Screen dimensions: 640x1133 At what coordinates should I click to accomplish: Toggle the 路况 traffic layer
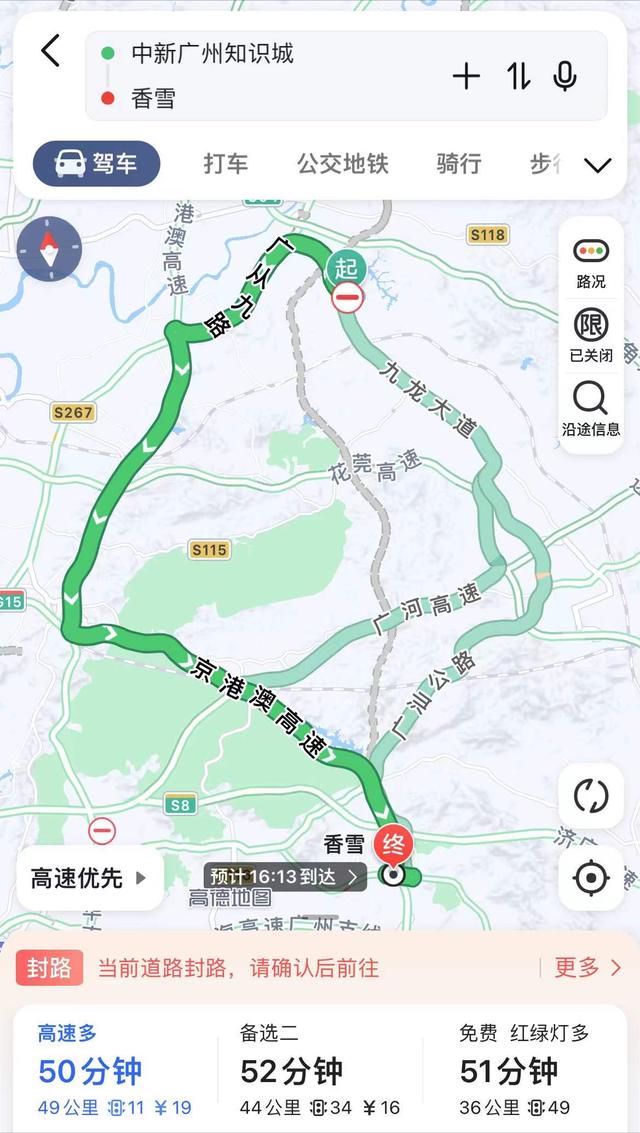click(591, 262)
